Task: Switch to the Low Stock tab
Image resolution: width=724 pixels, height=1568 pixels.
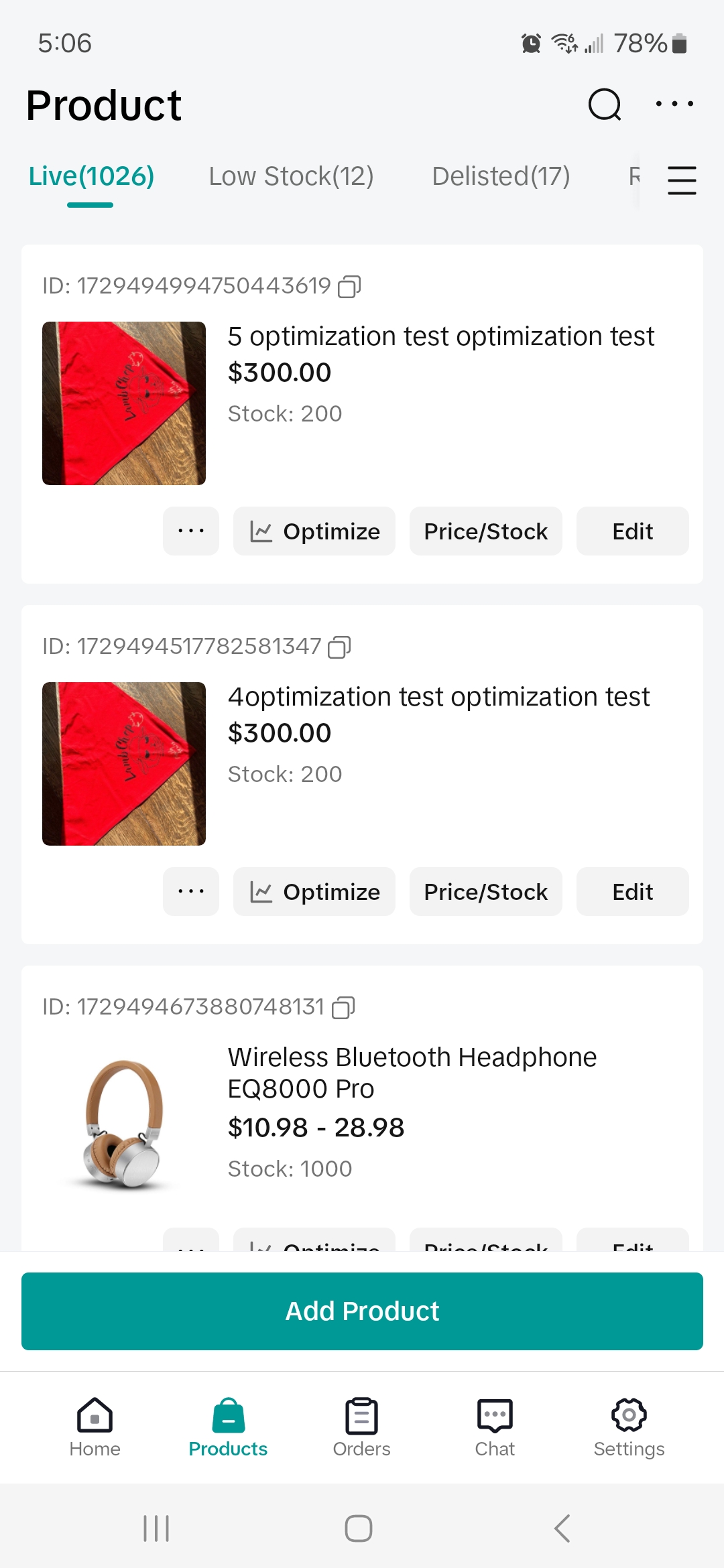Action: pyautogui.click(x=291, y=177)
